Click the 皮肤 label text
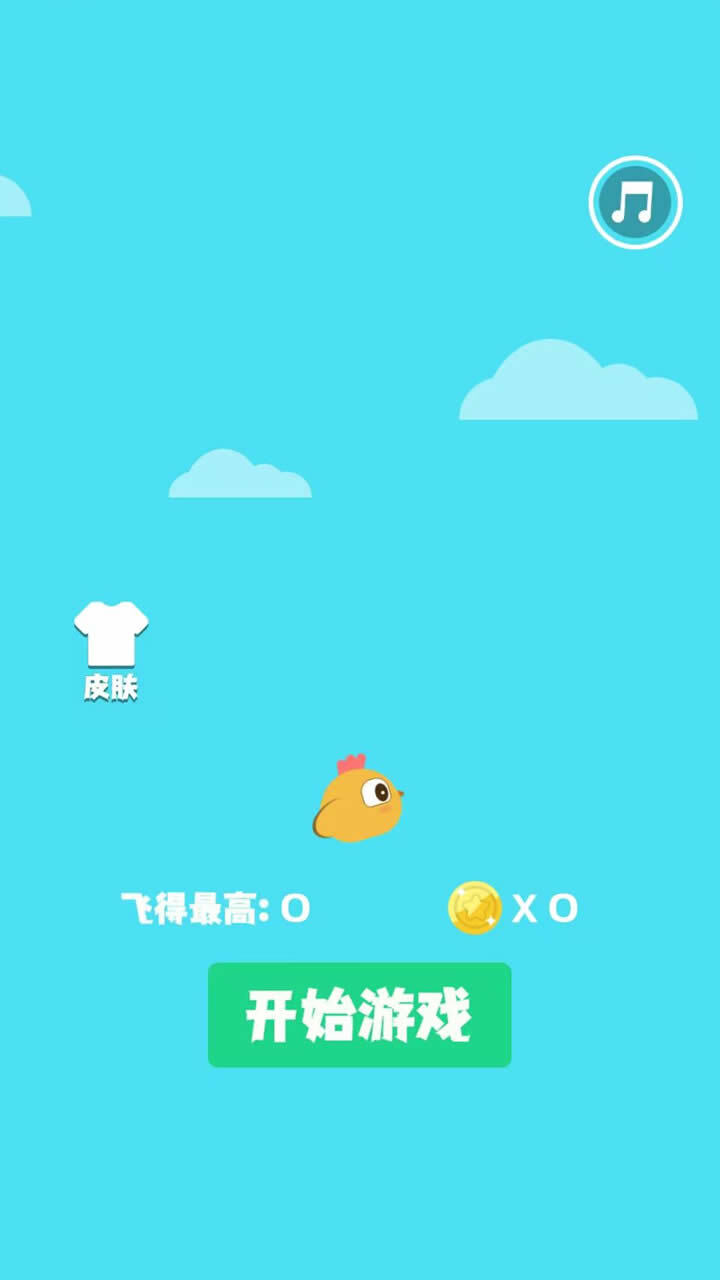Image resolution: width=720 pixels, height=1280 pixels. [x=112, y=687]
